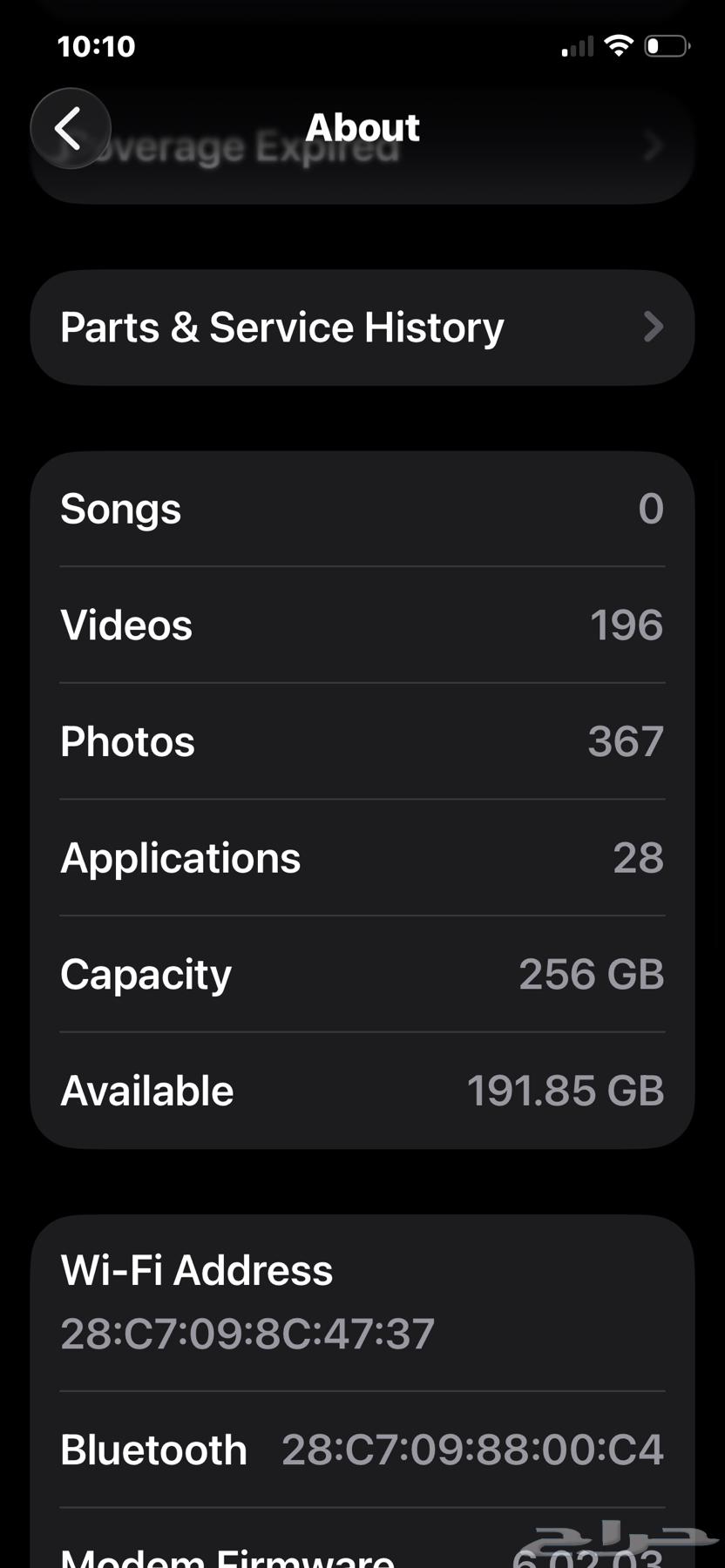Select the Photos row showing 367
The height and width of the screenshot is (1568, 725).
[x=362, y=740]
